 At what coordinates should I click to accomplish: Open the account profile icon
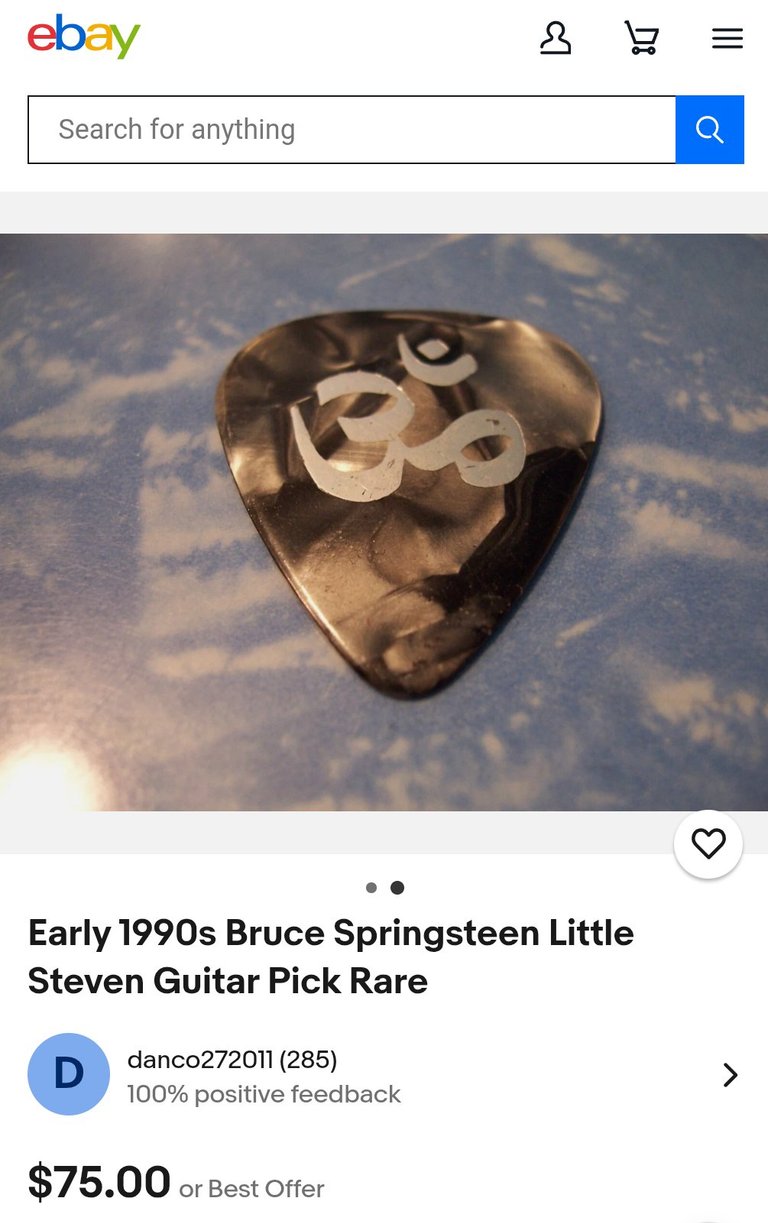(x=555, y=38)
